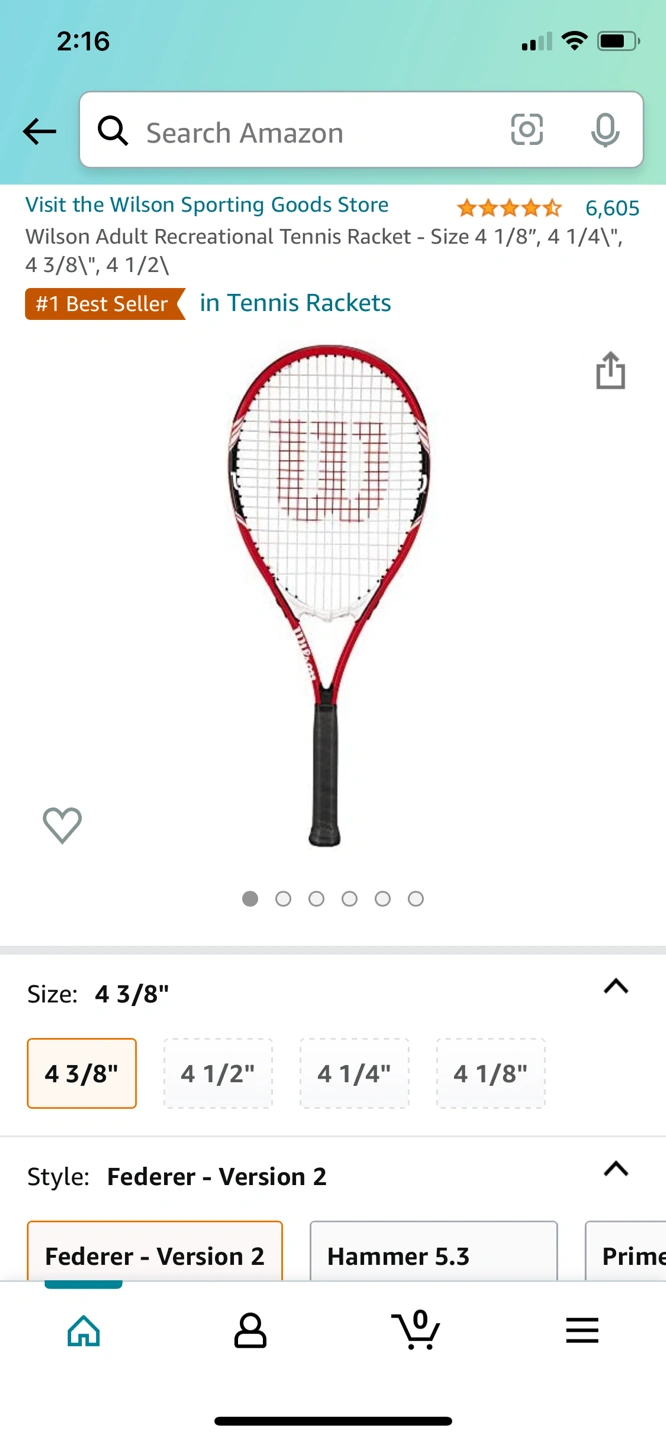Image resolution: width=666 pixels, height=1440 pixels.
Task: Go back using the arrow icon
Action: coord(39,131)
